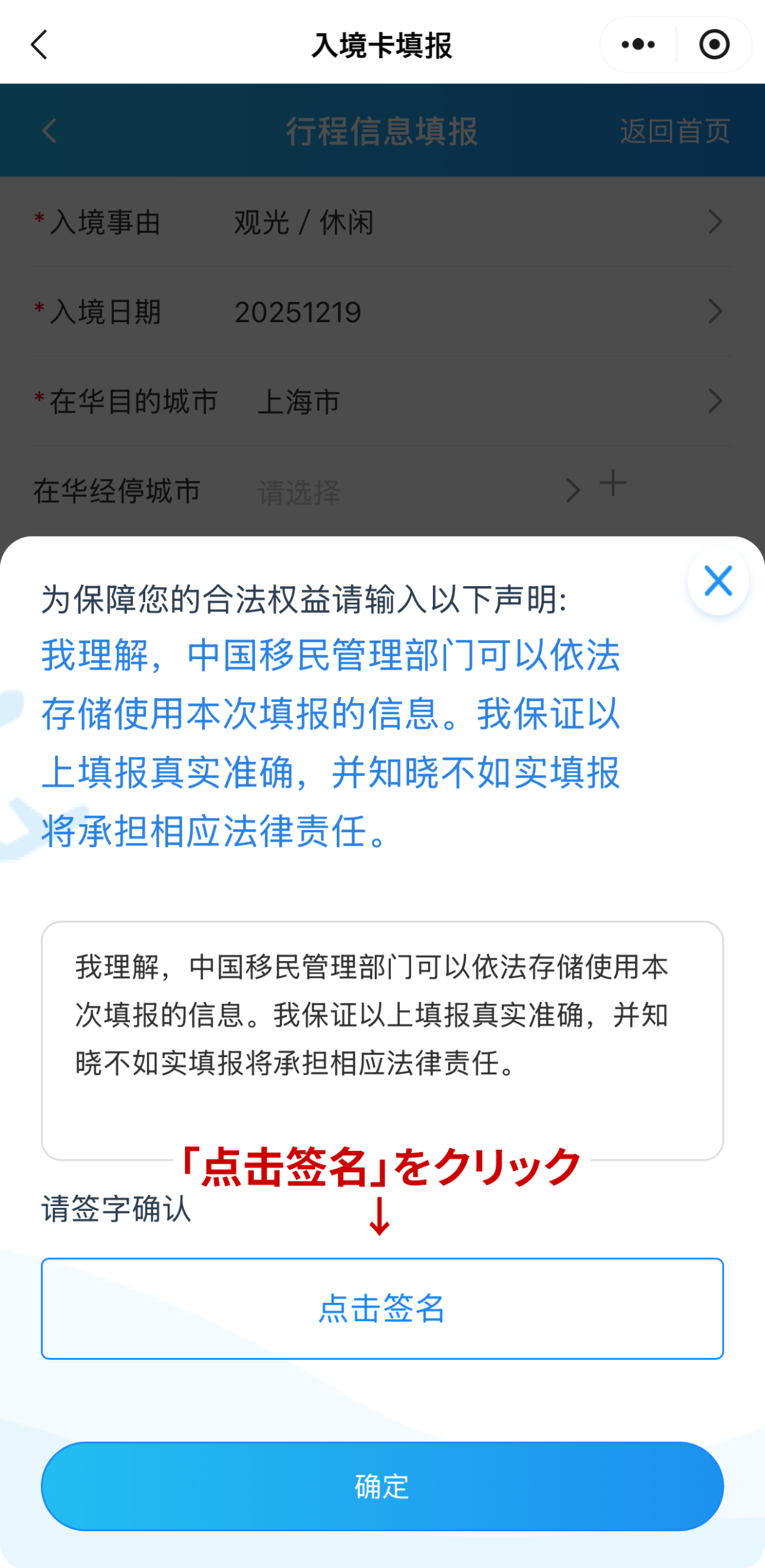Viewport: 765px width, 1568px height.
Task: Focus the declaration text input box
Action: coord(382,1039)
